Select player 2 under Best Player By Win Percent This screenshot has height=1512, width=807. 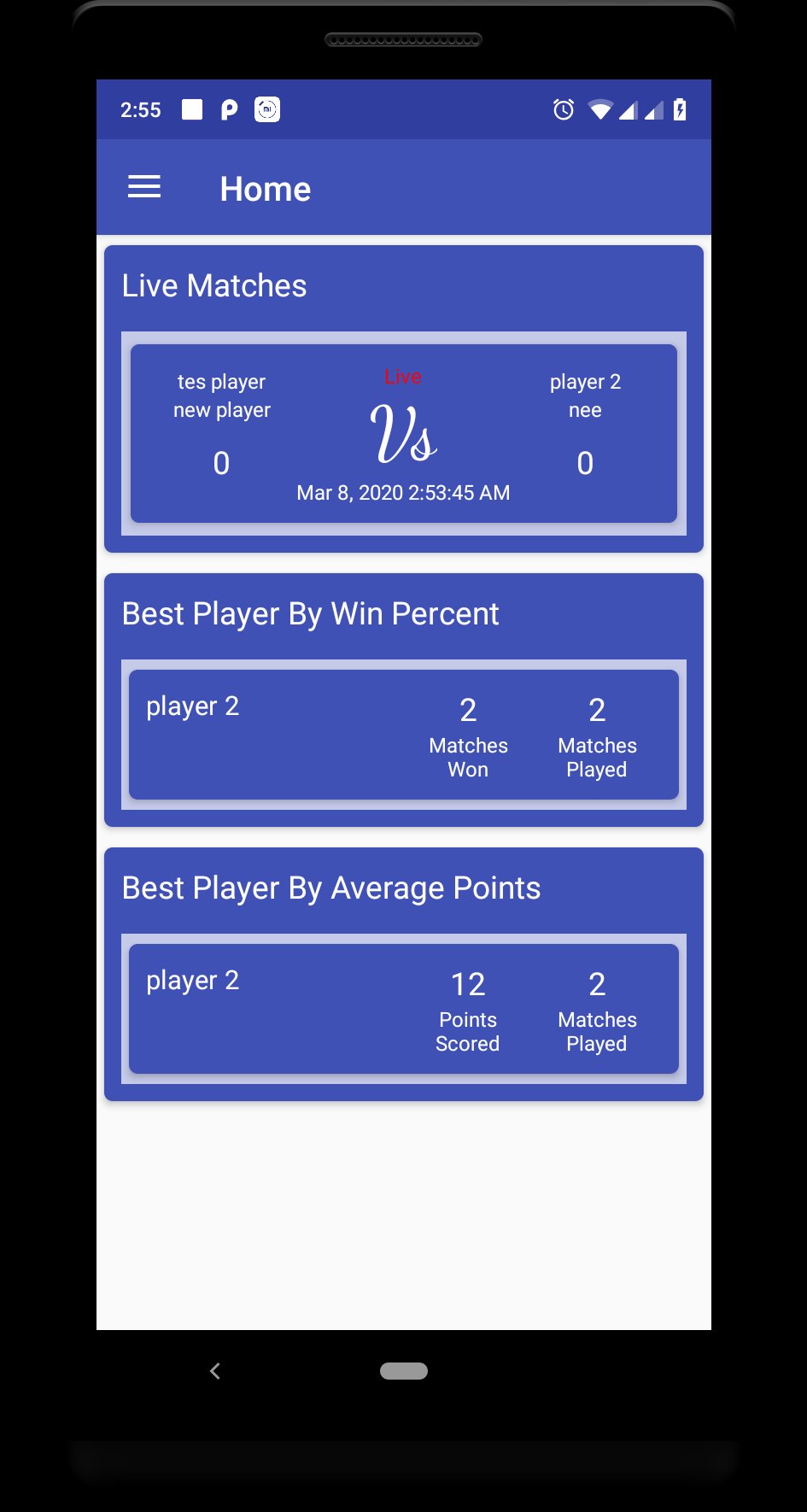tap(403, 735)
